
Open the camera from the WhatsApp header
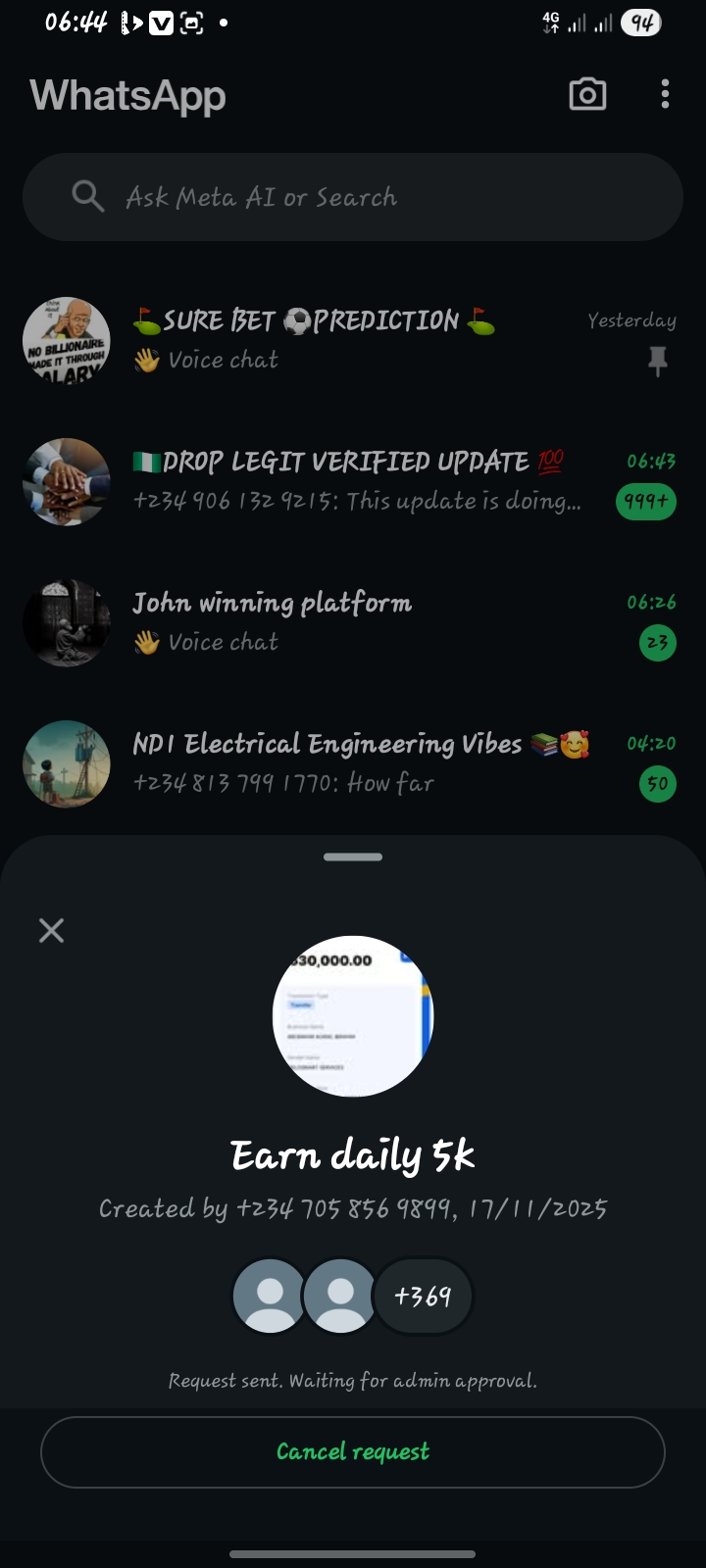tap(587, 95)
